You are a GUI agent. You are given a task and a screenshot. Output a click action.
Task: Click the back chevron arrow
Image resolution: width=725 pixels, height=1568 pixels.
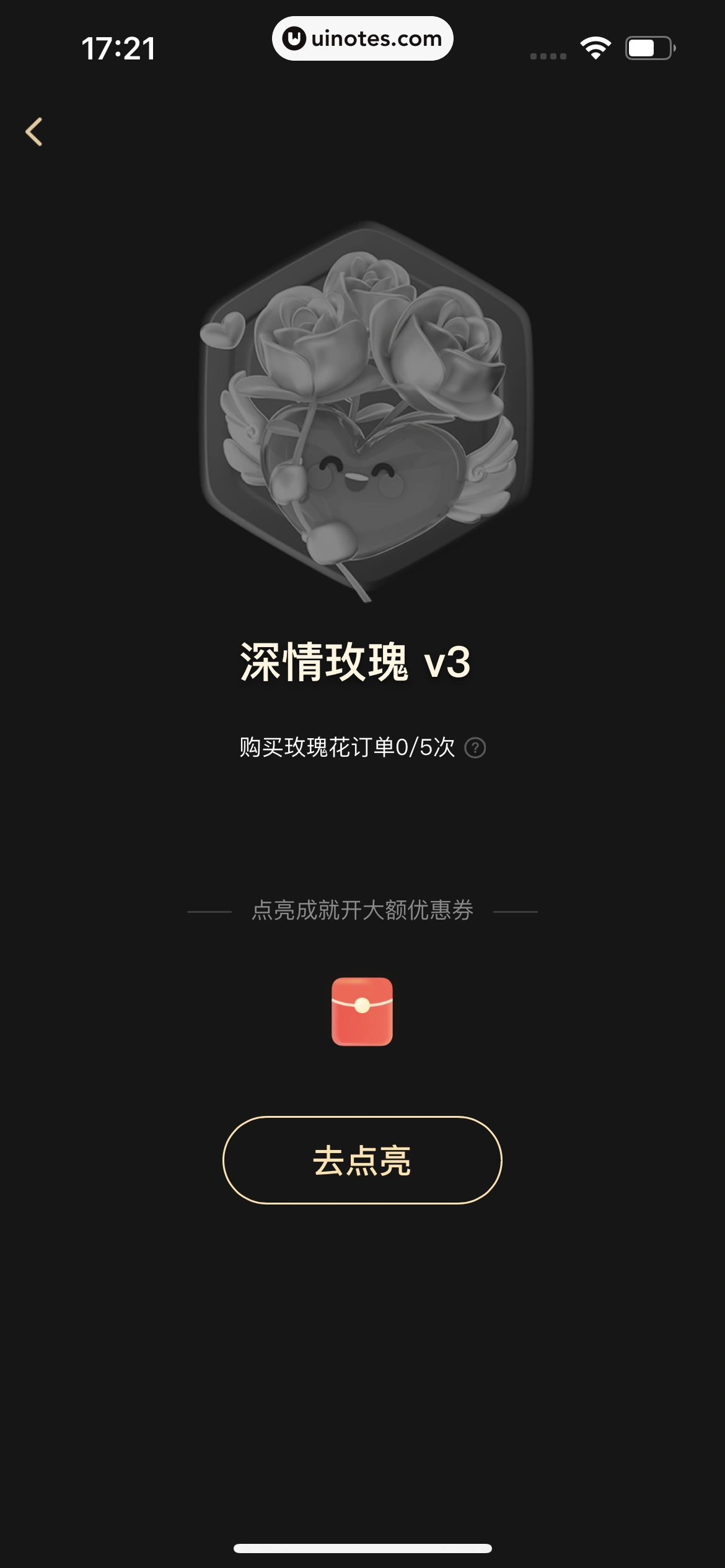click(35, 131)
